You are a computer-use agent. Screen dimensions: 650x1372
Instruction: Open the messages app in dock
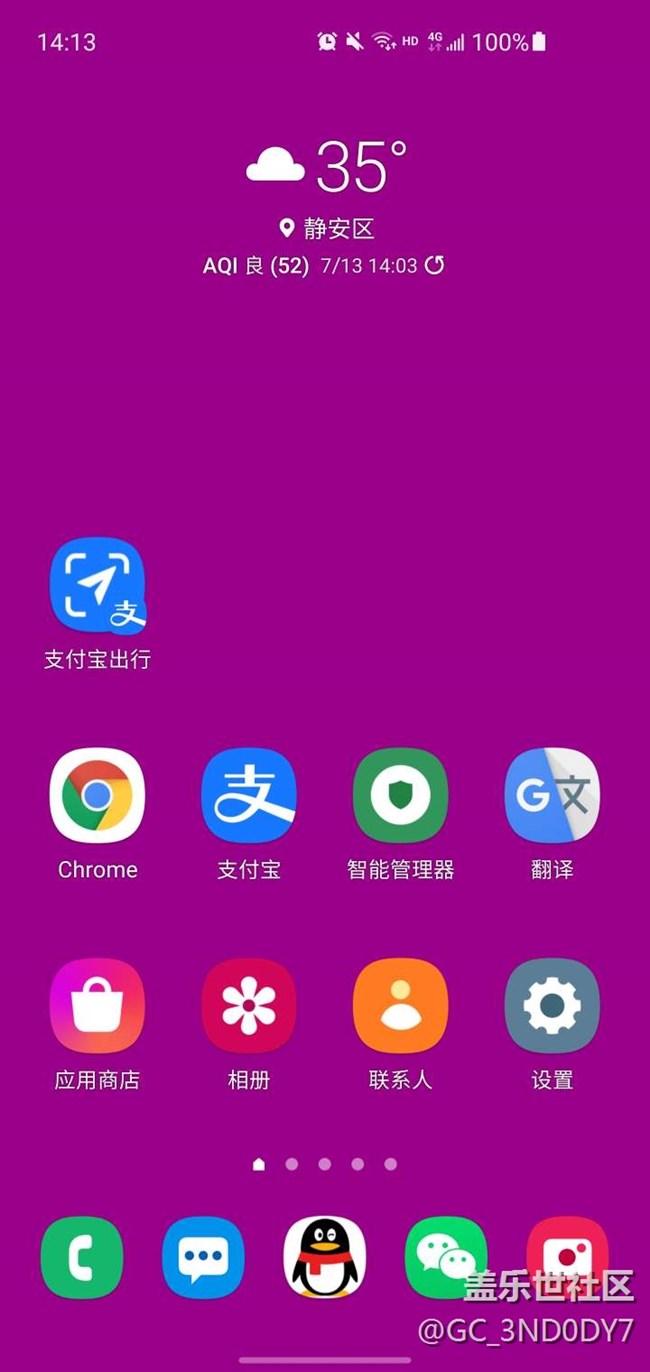pyautogui.click(x=203, y=1257)
